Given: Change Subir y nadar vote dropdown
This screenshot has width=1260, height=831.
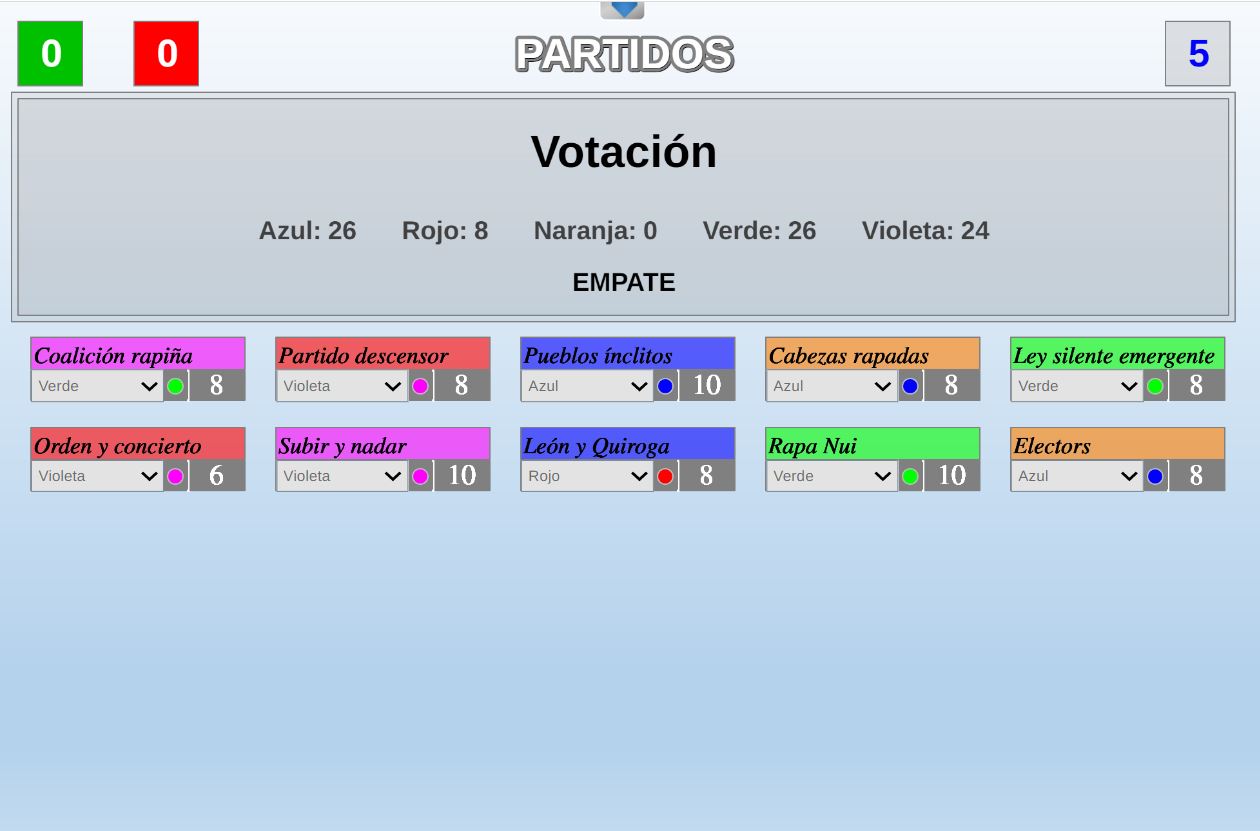Looking at the screenshot, I should 342,476.
